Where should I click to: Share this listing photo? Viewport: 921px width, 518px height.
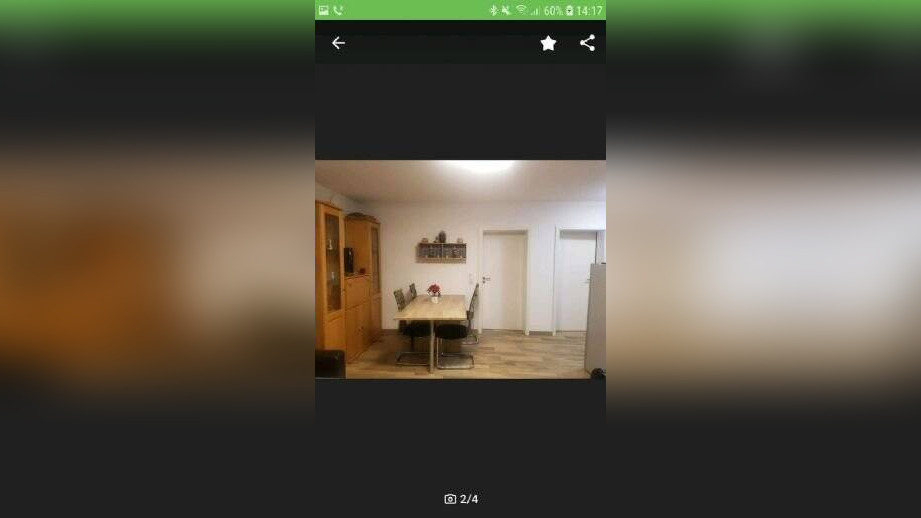pos(587,43)
